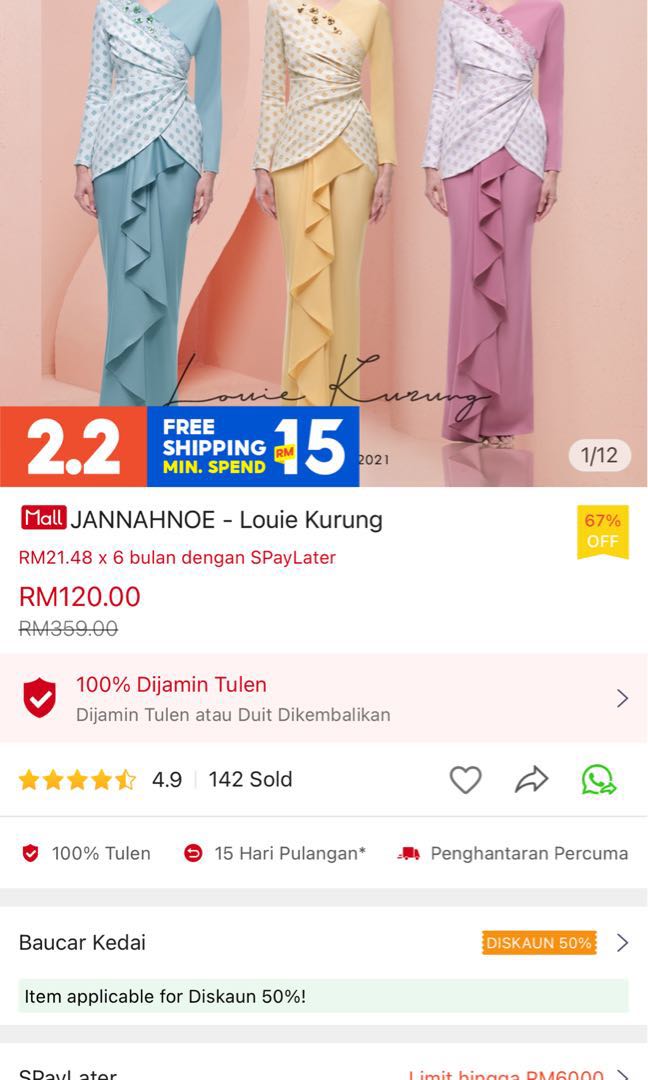Add the Louie Kurung to favorites

(x=465, y=780)
